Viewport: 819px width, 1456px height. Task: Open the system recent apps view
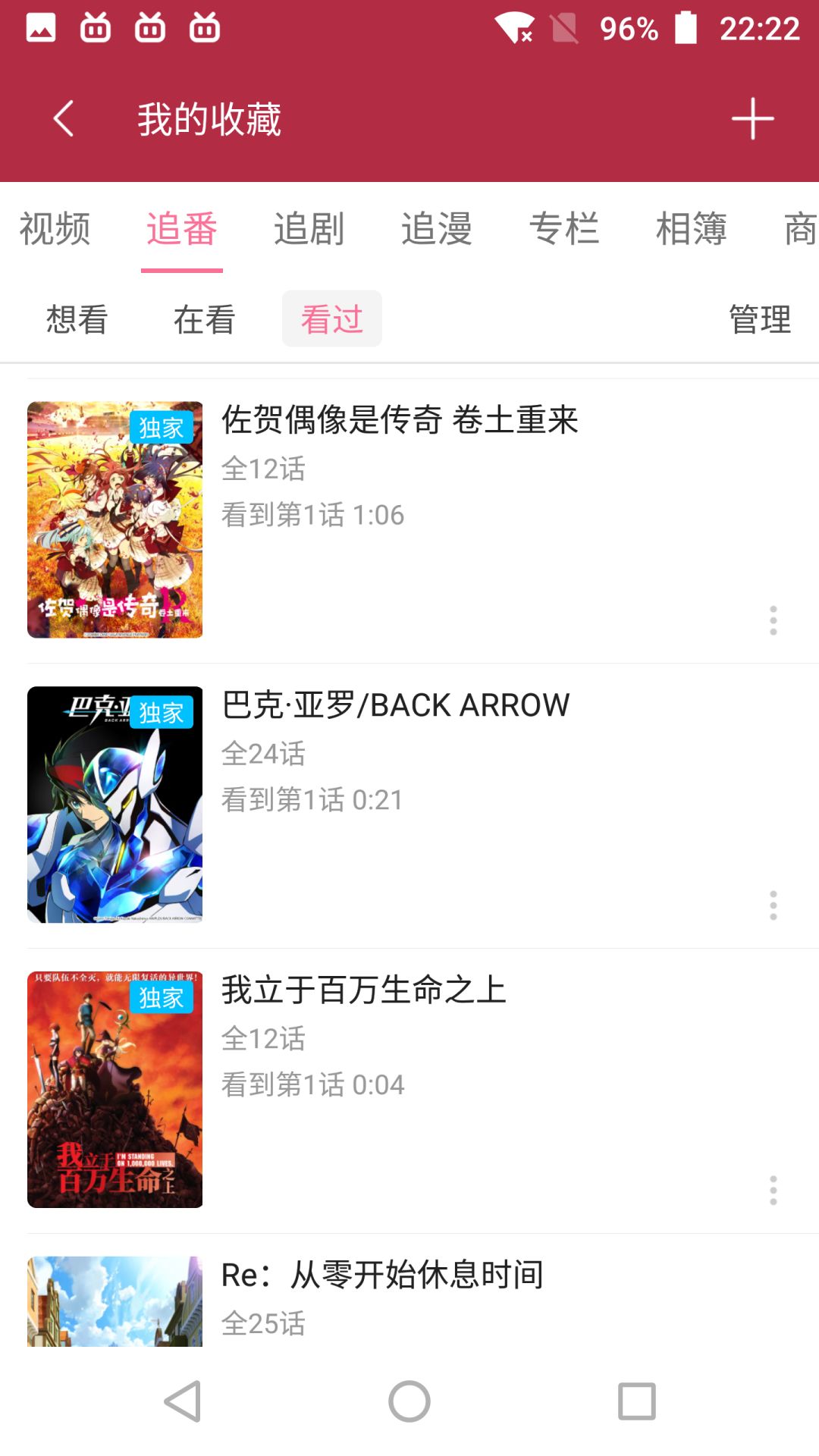click(637, 1401)
